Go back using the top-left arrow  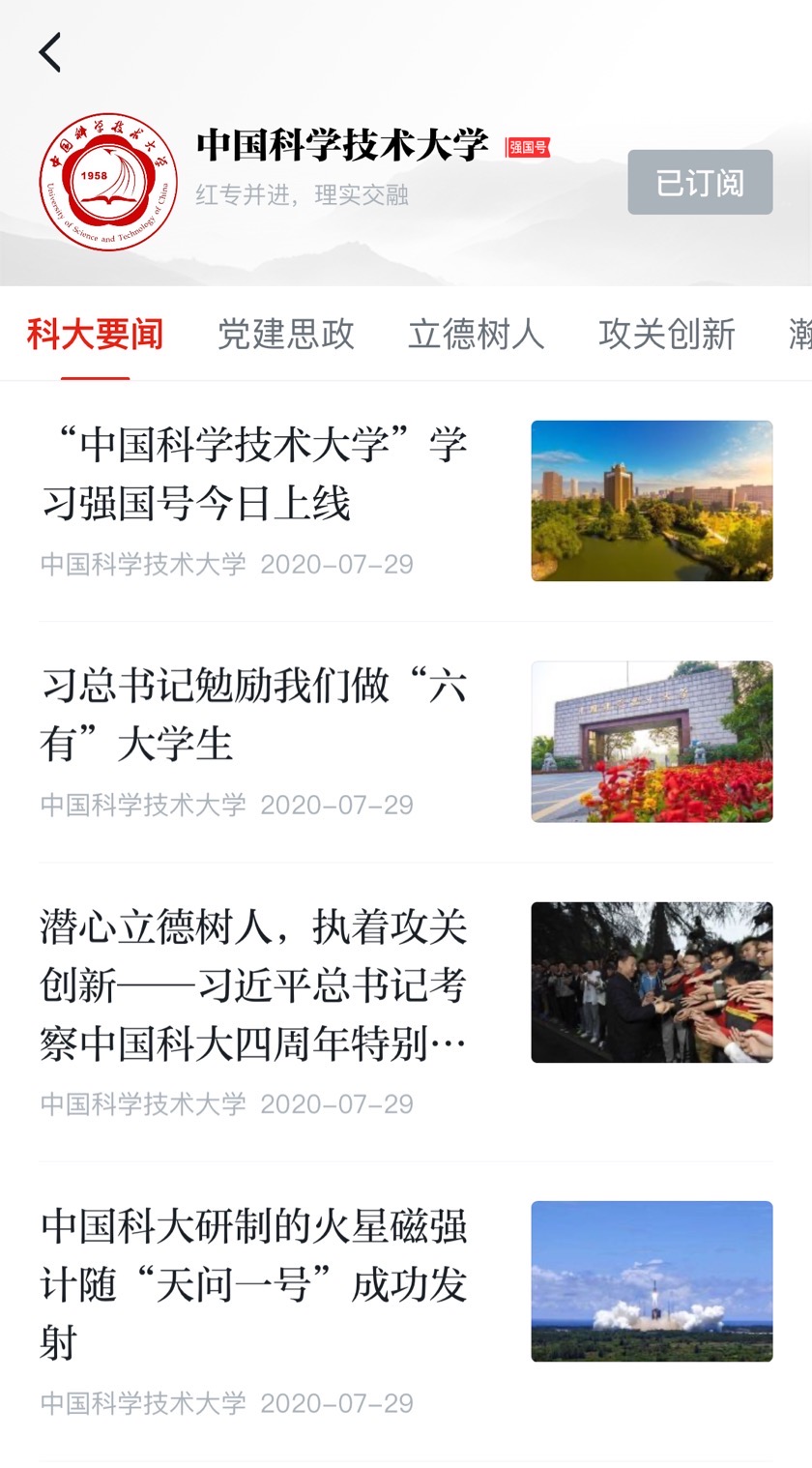click(x=50, y=52)
